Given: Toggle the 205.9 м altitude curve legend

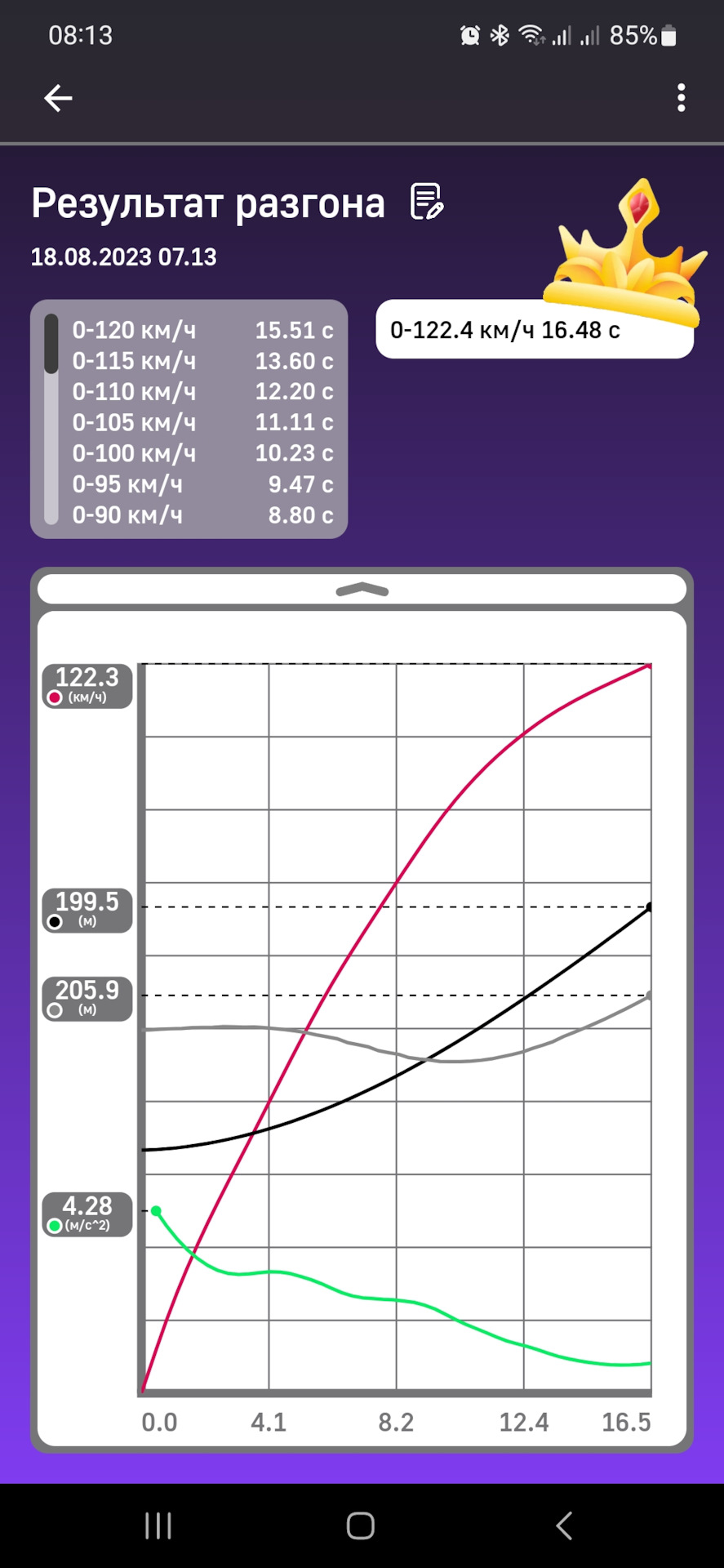Looking at the screenshot, I should 87,998.
